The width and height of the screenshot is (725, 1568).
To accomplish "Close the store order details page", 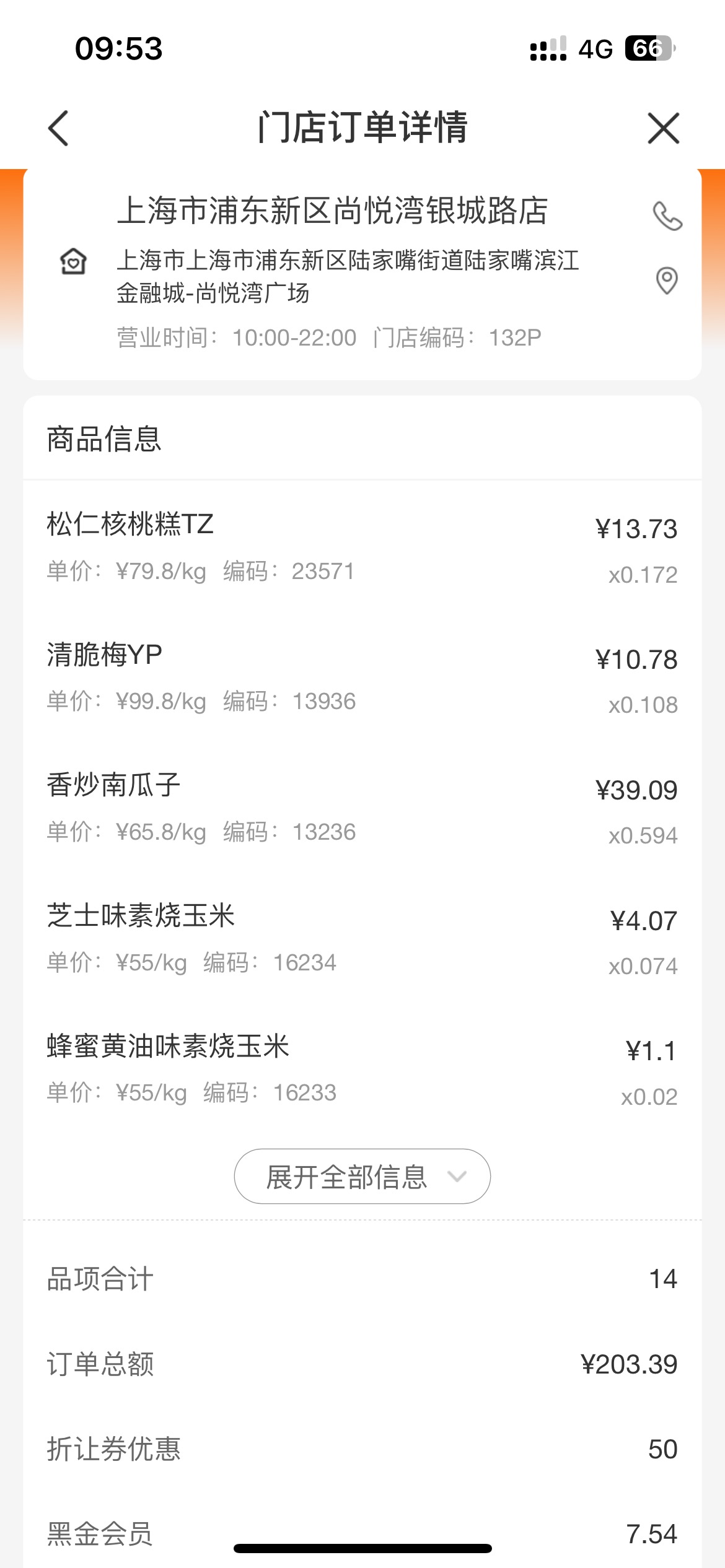I will [664, 128].
